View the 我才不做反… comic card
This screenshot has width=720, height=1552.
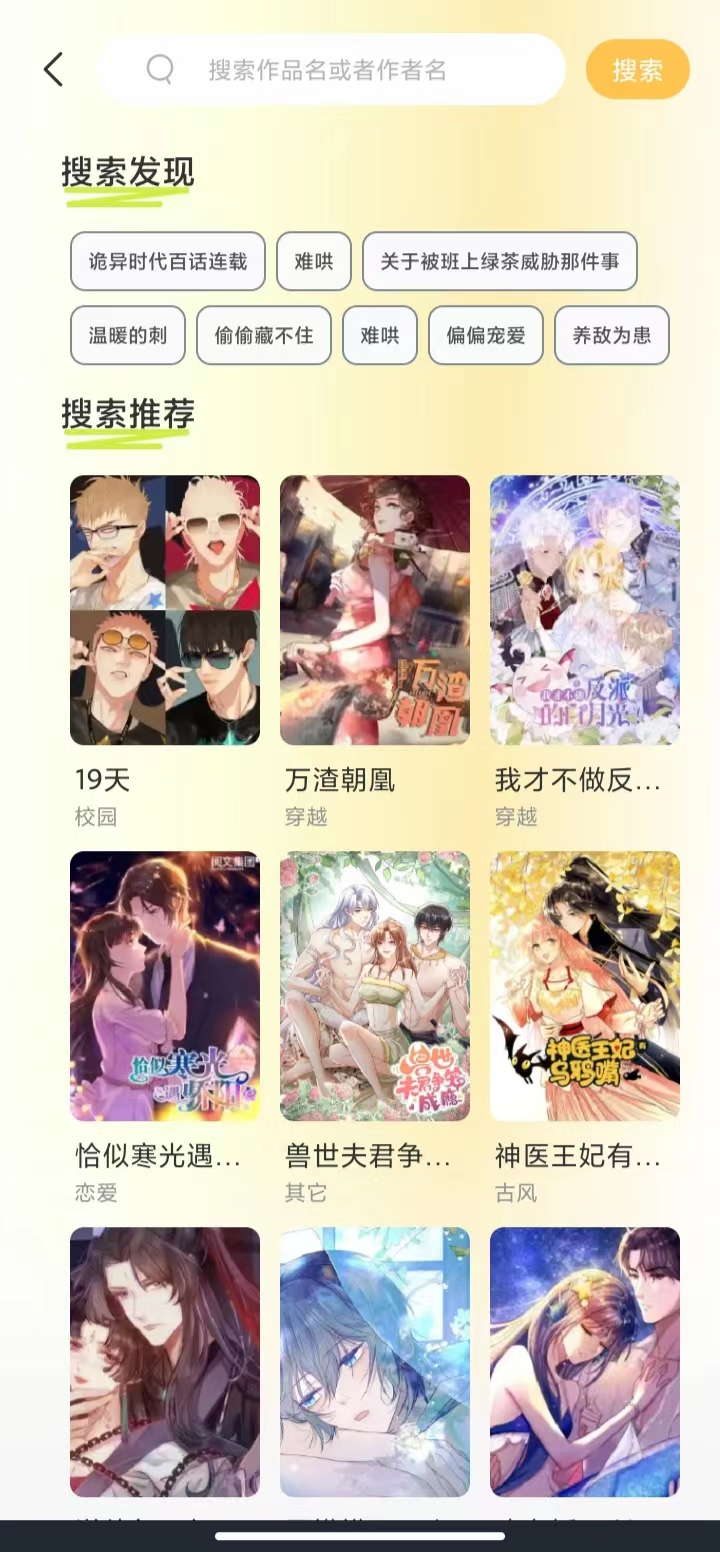click(585, 610)
